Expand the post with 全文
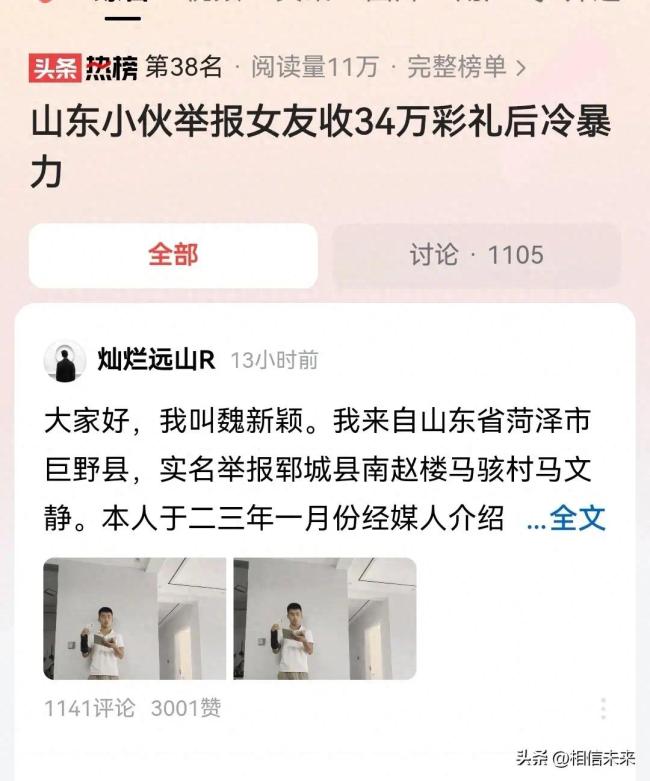The image size is (650, 781). click(567, 518)
